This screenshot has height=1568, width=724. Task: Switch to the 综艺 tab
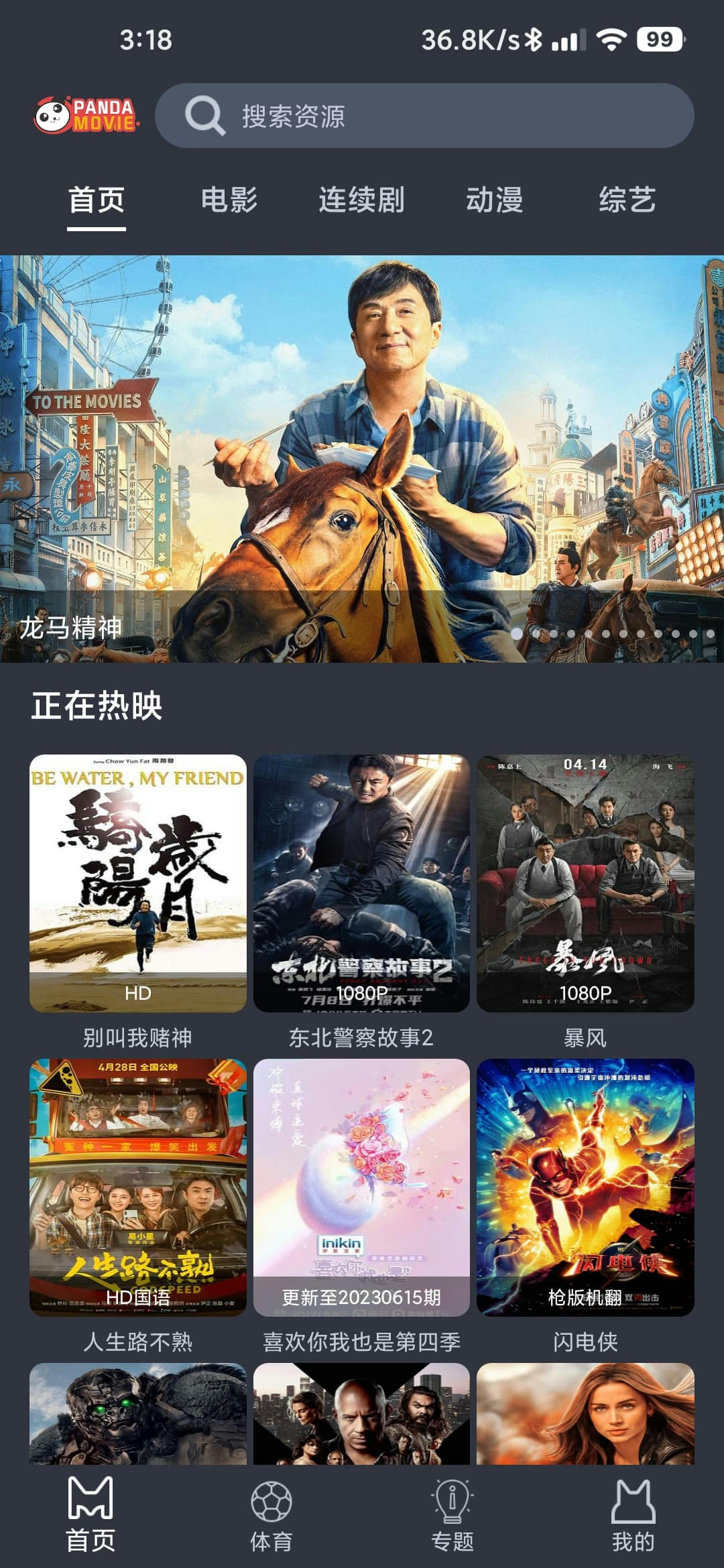tap(627, 200)
